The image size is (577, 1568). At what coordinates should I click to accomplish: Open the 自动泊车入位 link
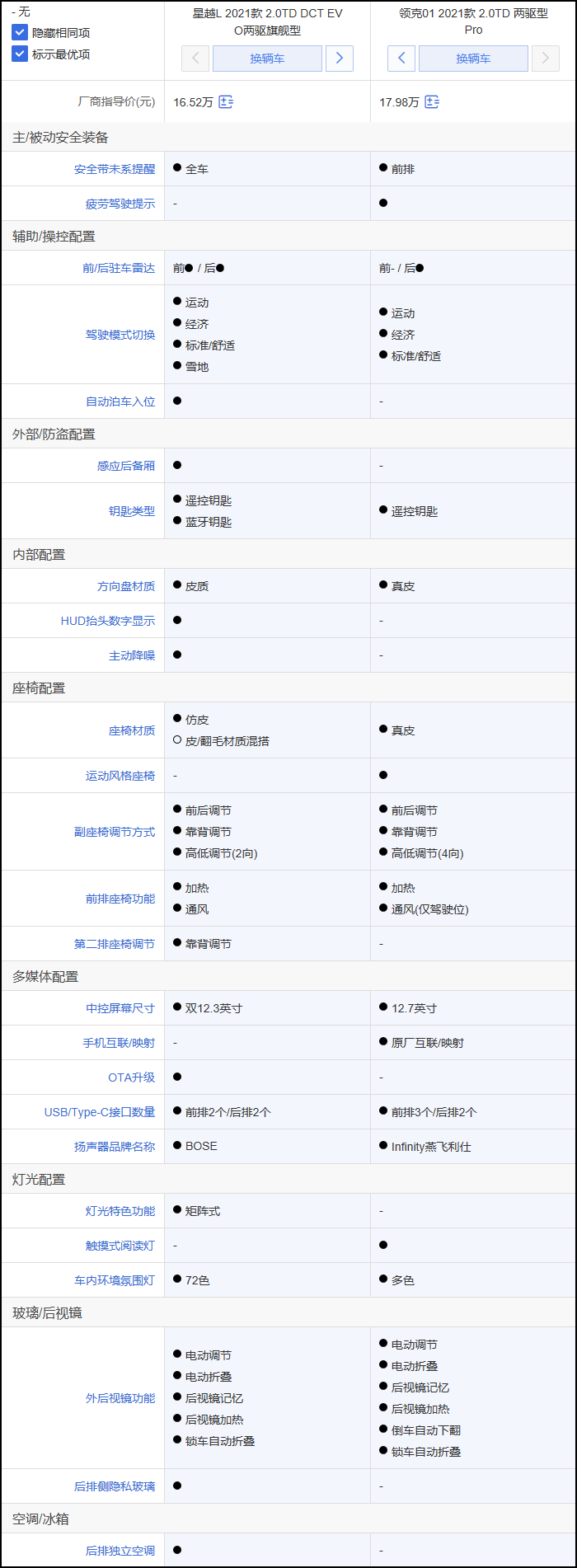pos(120,401)
